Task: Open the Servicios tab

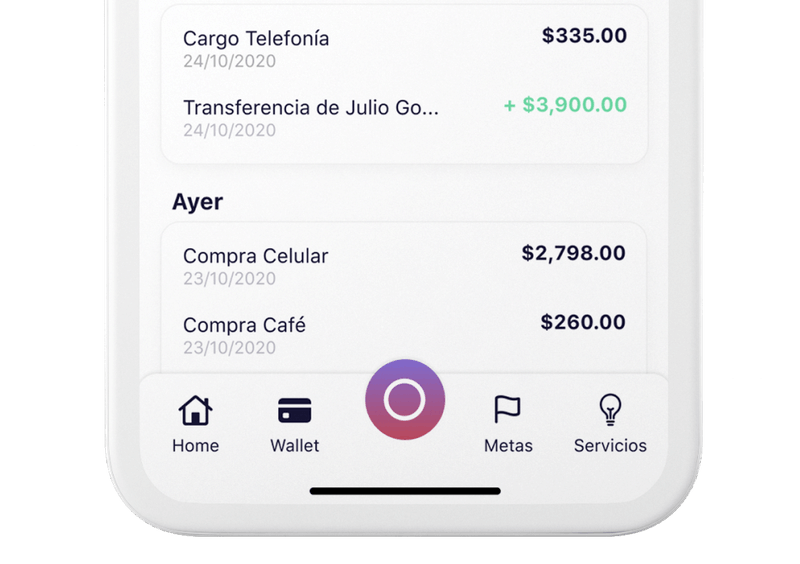Action: (x=610, y=423)
